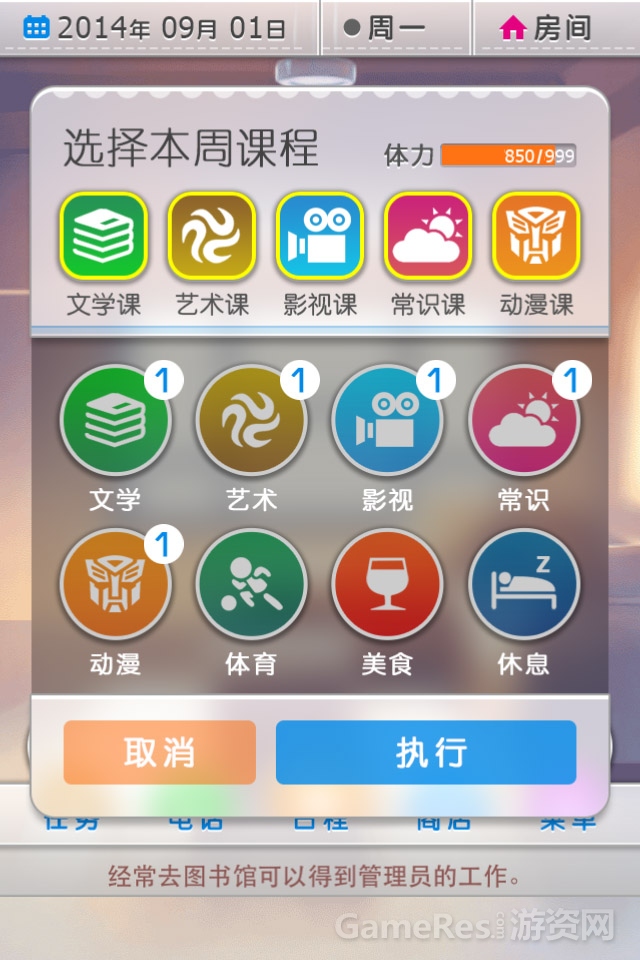Image resolution: width=640 pixels, height=960 pixels.
Task: Choose the 动漫 round course icon
Action: 115,584
